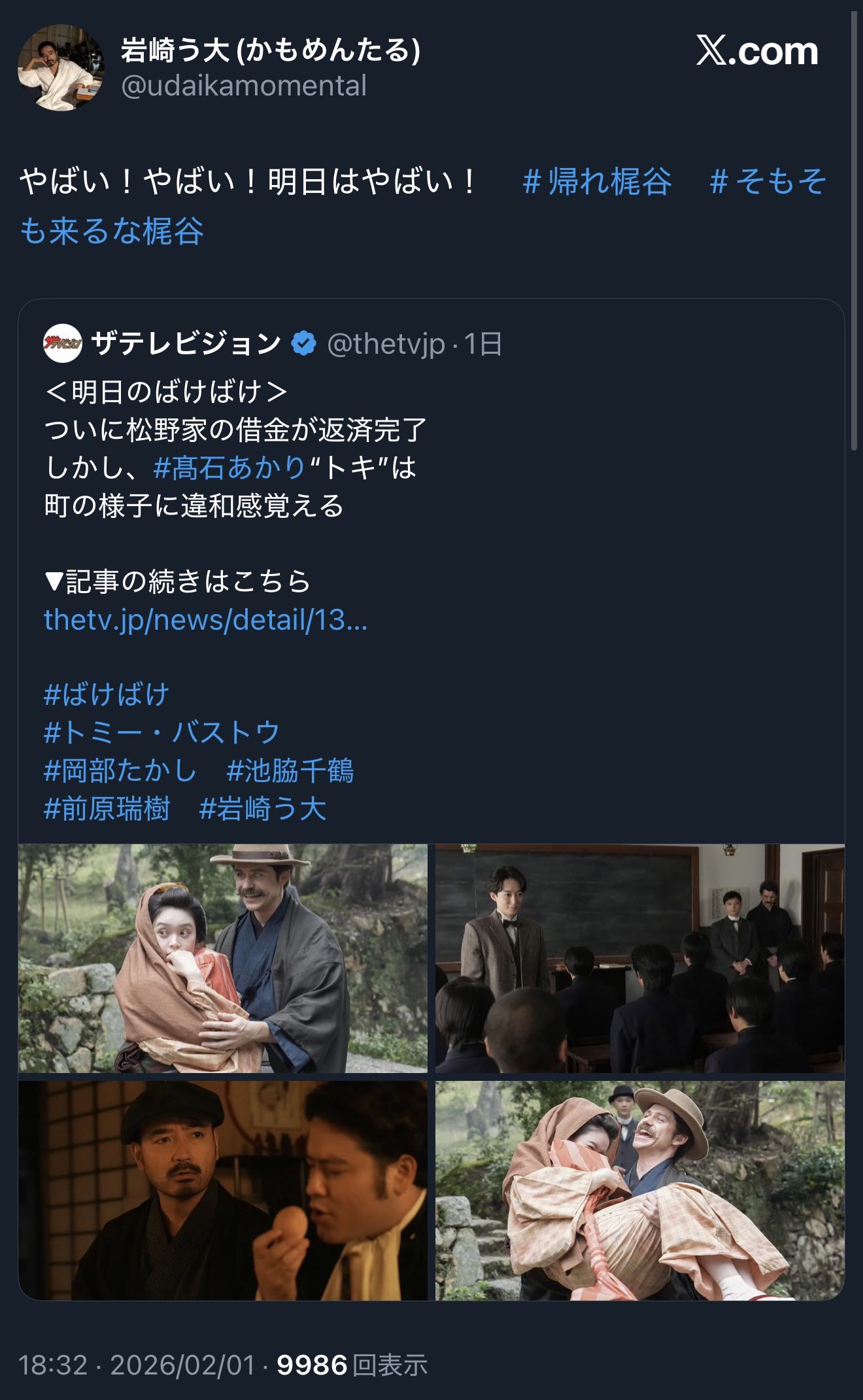The height and width of the screenshot is (1400, 863).
Task: Open hashtag #岩崎う大
Action: tap(262, 809)
